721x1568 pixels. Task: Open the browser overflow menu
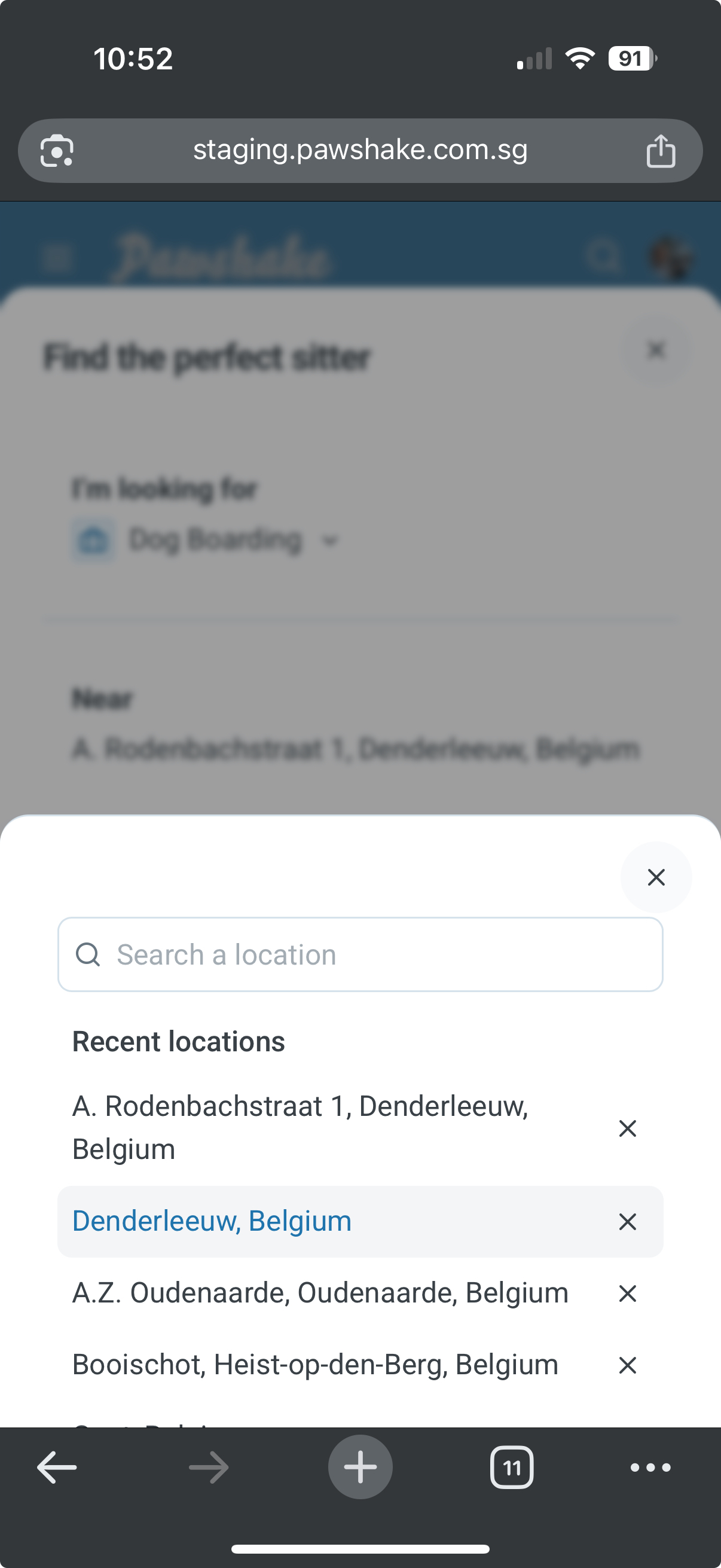[650, 1468]
